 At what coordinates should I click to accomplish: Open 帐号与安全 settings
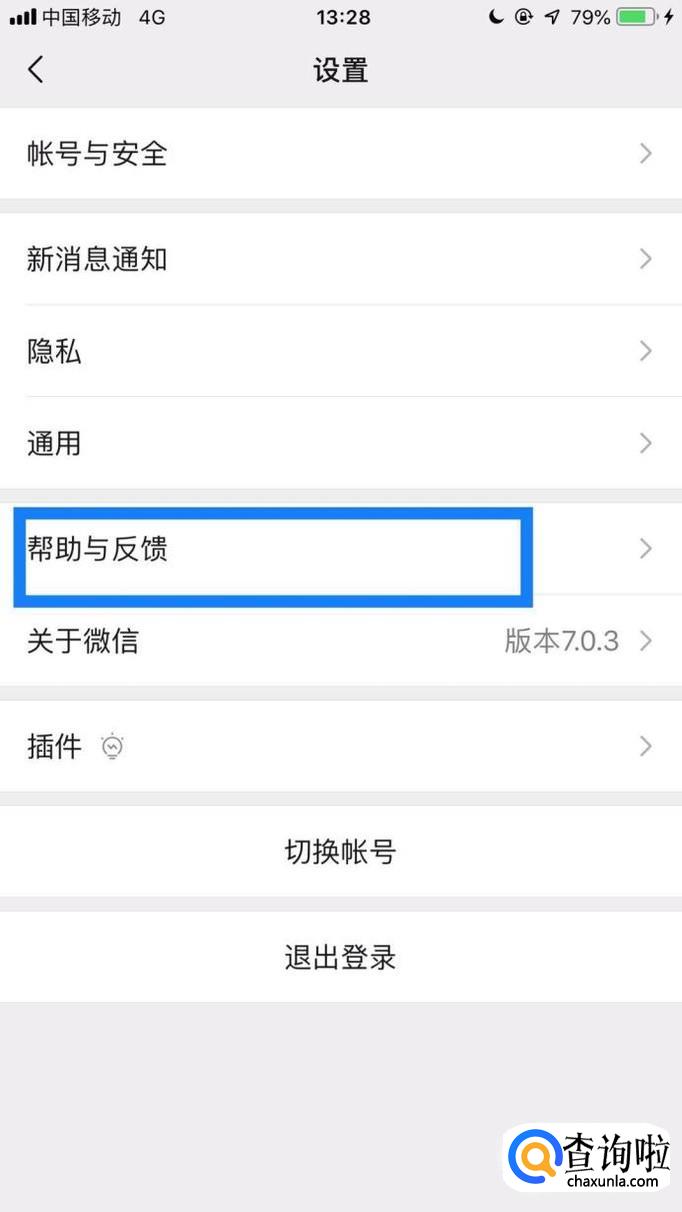(341, 153)
